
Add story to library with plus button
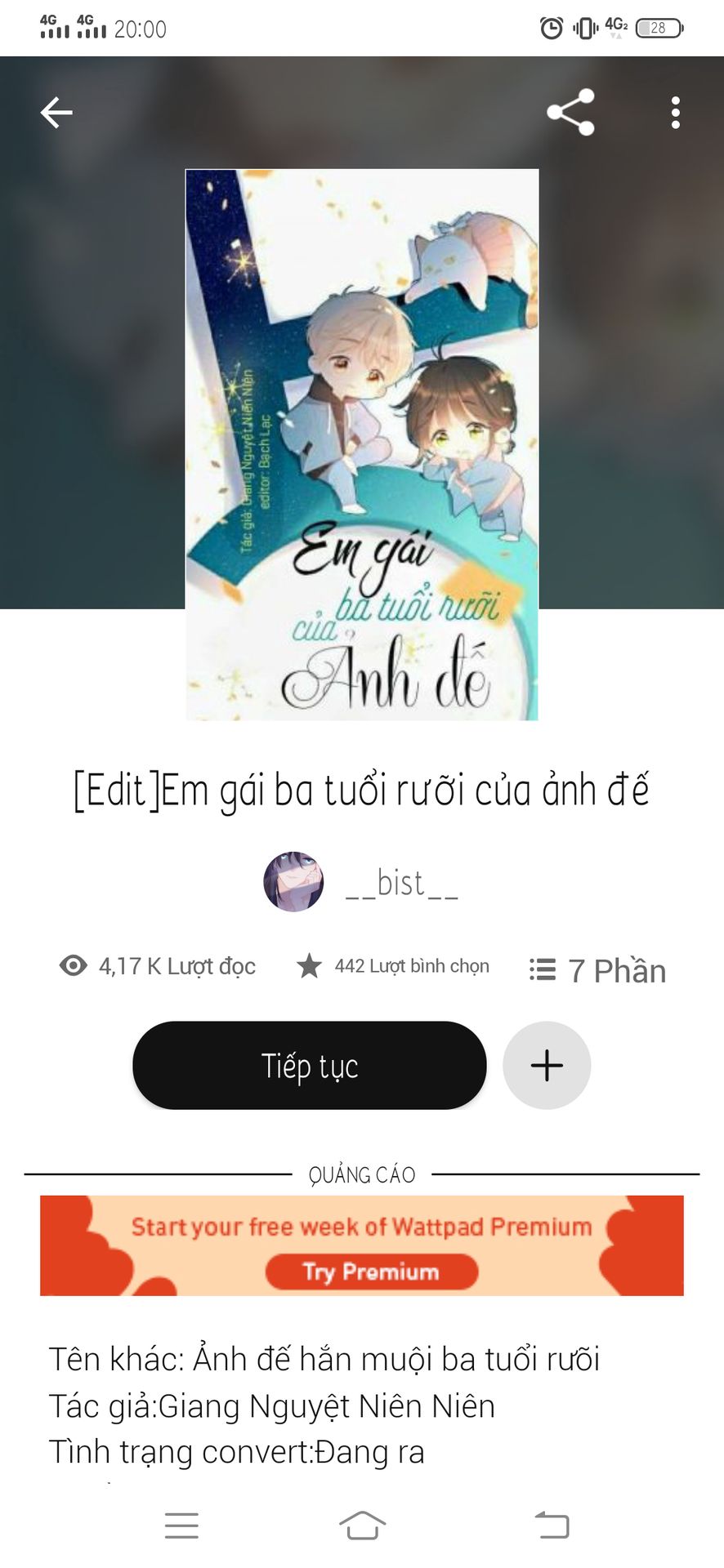(547, 1066)
